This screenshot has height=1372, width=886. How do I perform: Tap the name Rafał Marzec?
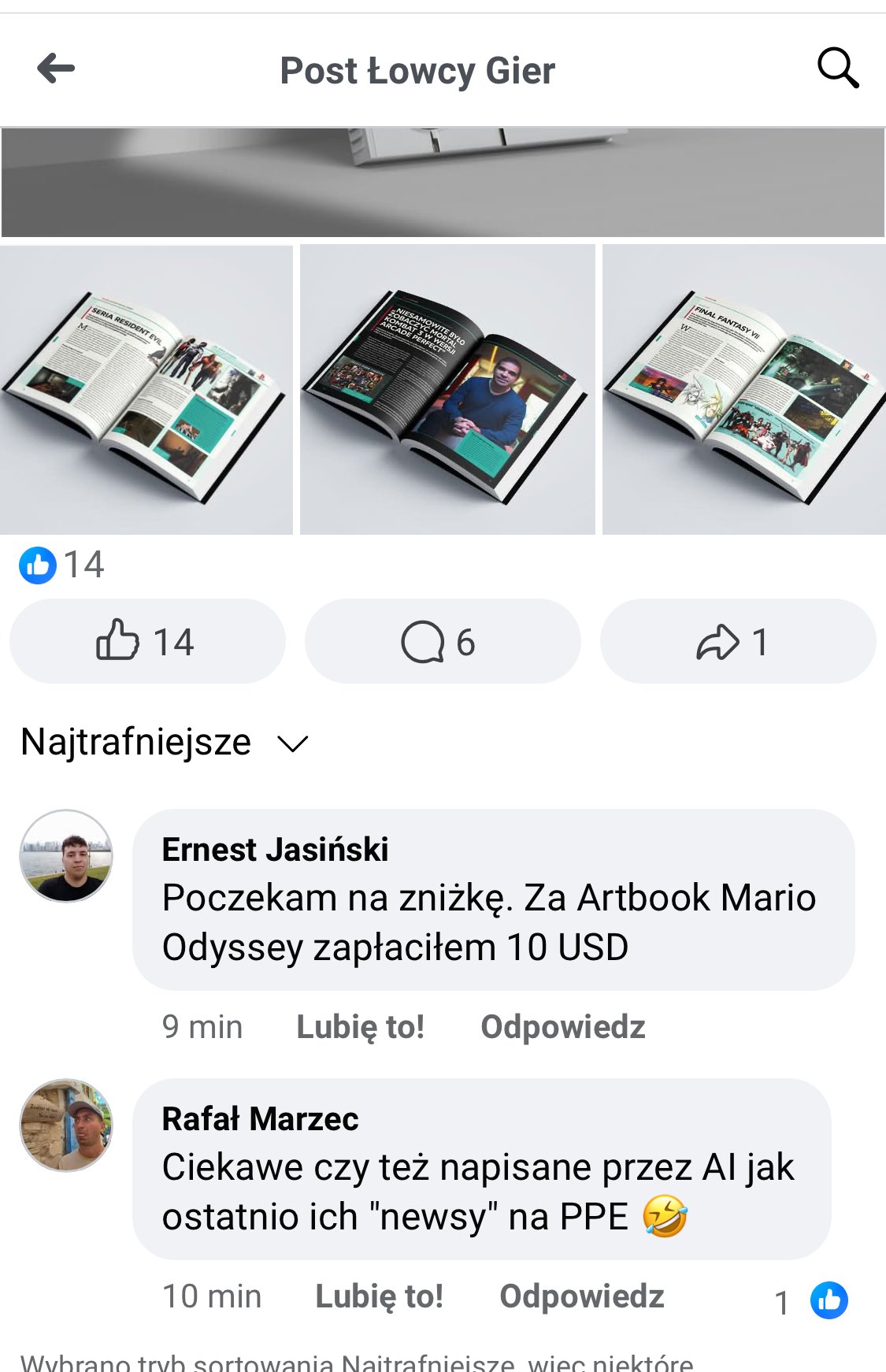[260, 1119]
